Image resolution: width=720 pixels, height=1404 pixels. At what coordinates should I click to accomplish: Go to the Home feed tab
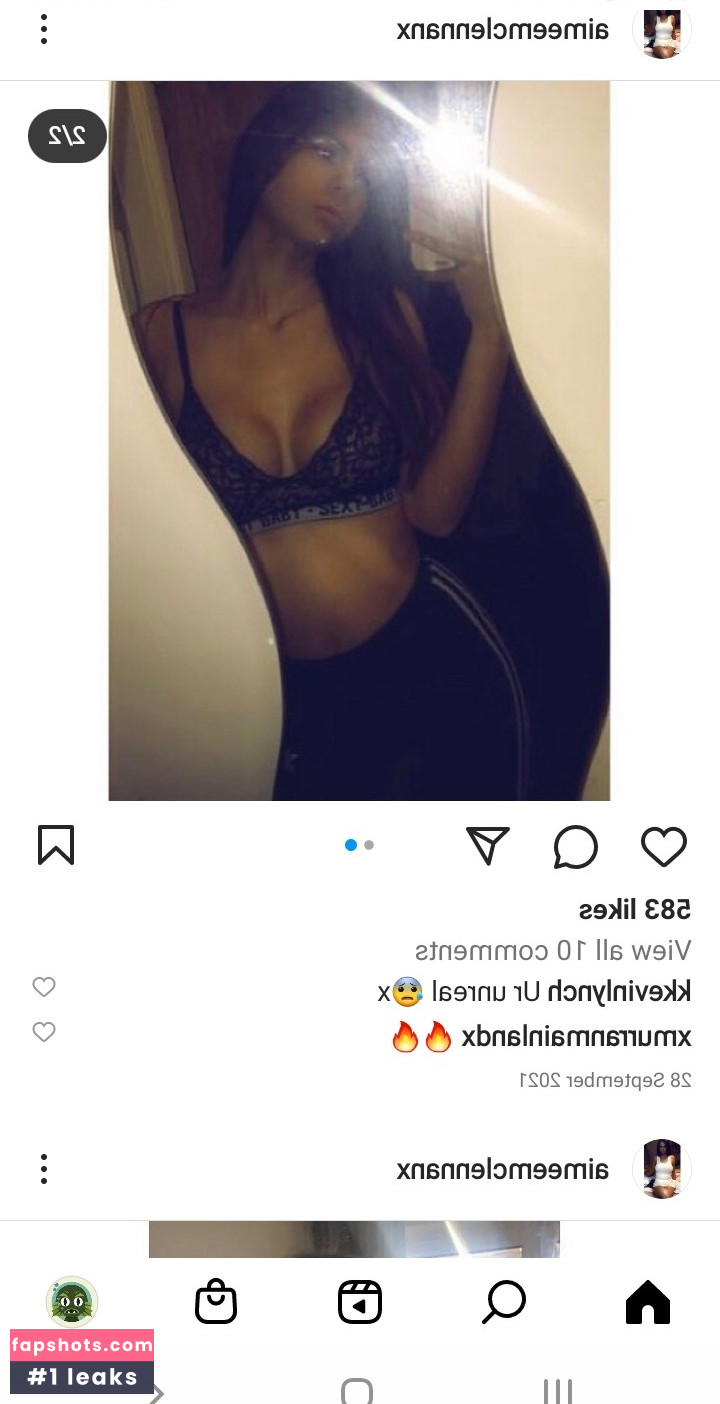[x=647, y=1302]
